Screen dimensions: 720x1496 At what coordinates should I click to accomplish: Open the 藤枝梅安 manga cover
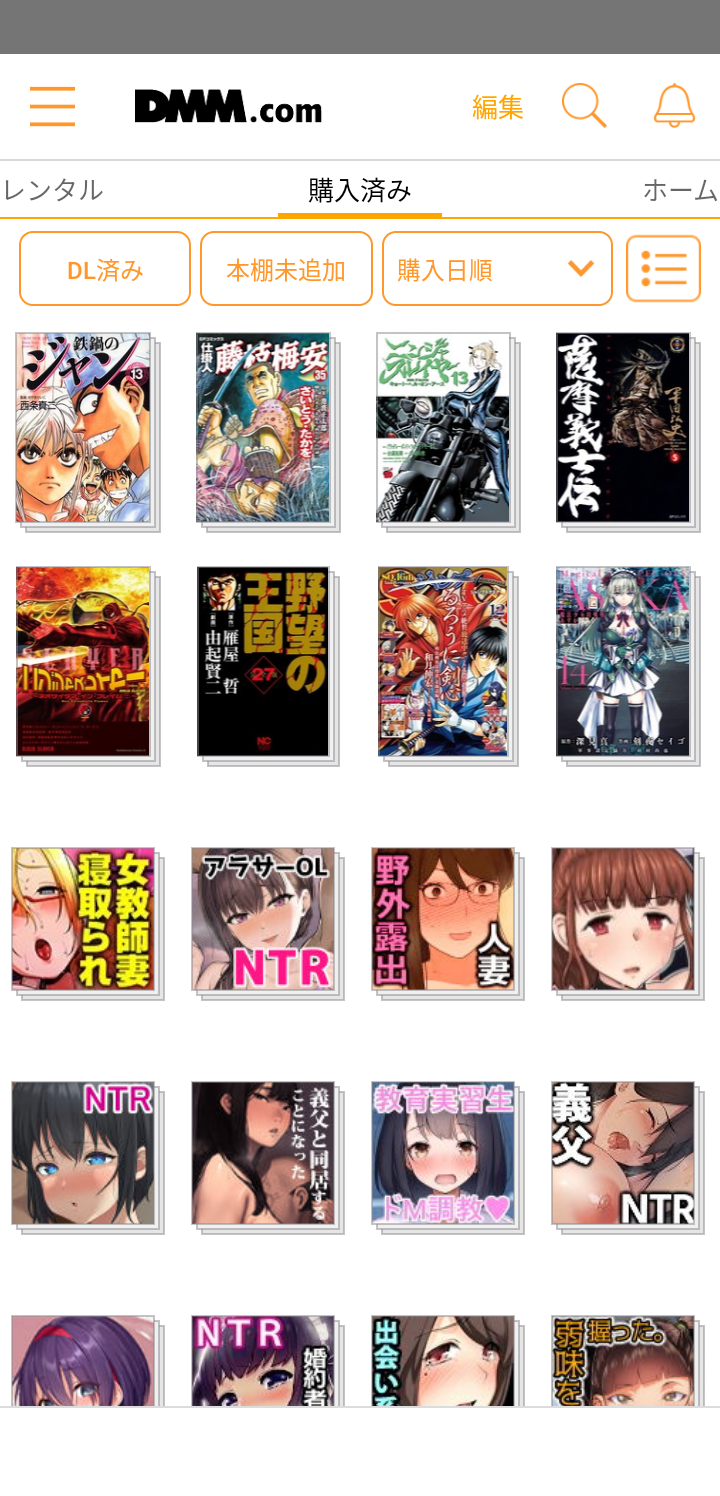pyautogui.click(x=264, y=428)
